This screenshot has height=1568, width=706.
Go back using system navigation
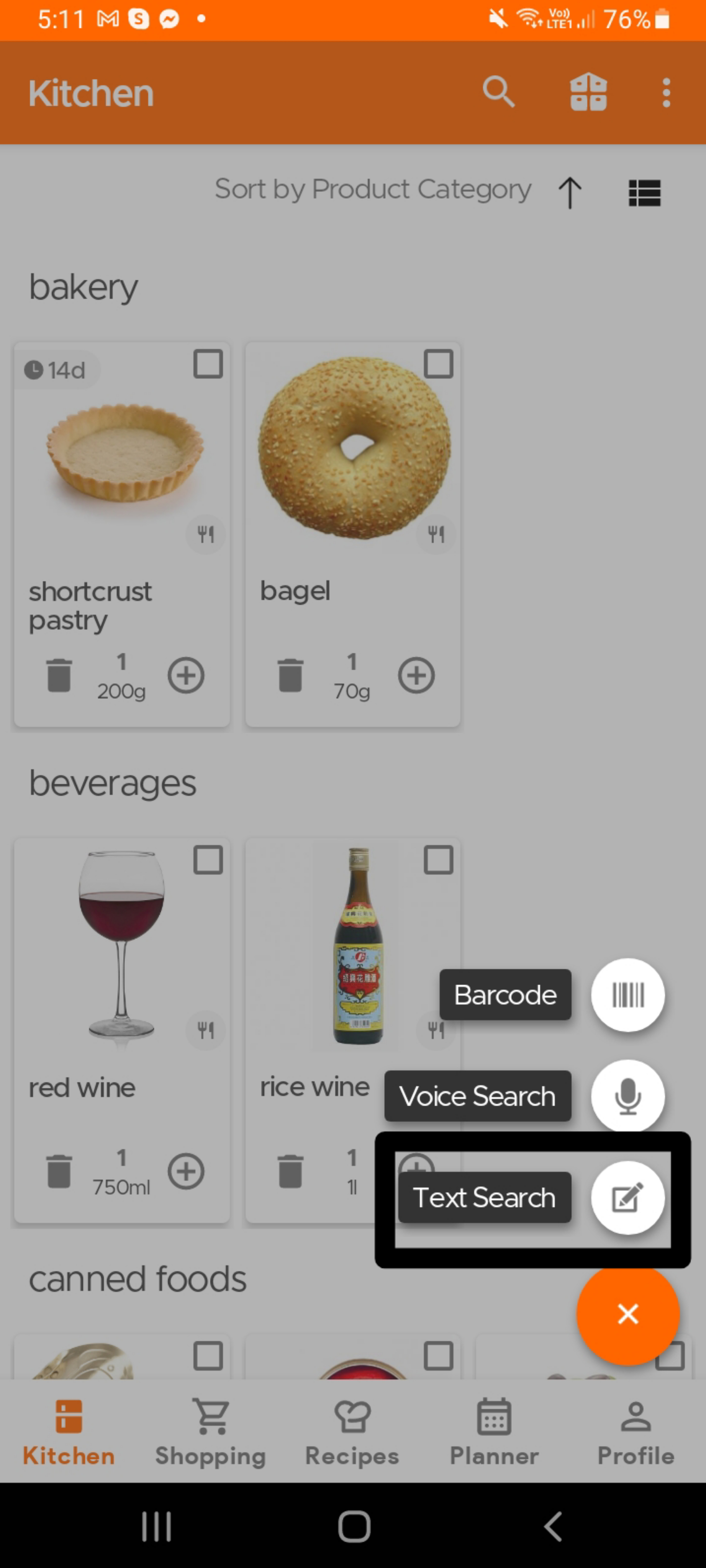click(552, 1526)
